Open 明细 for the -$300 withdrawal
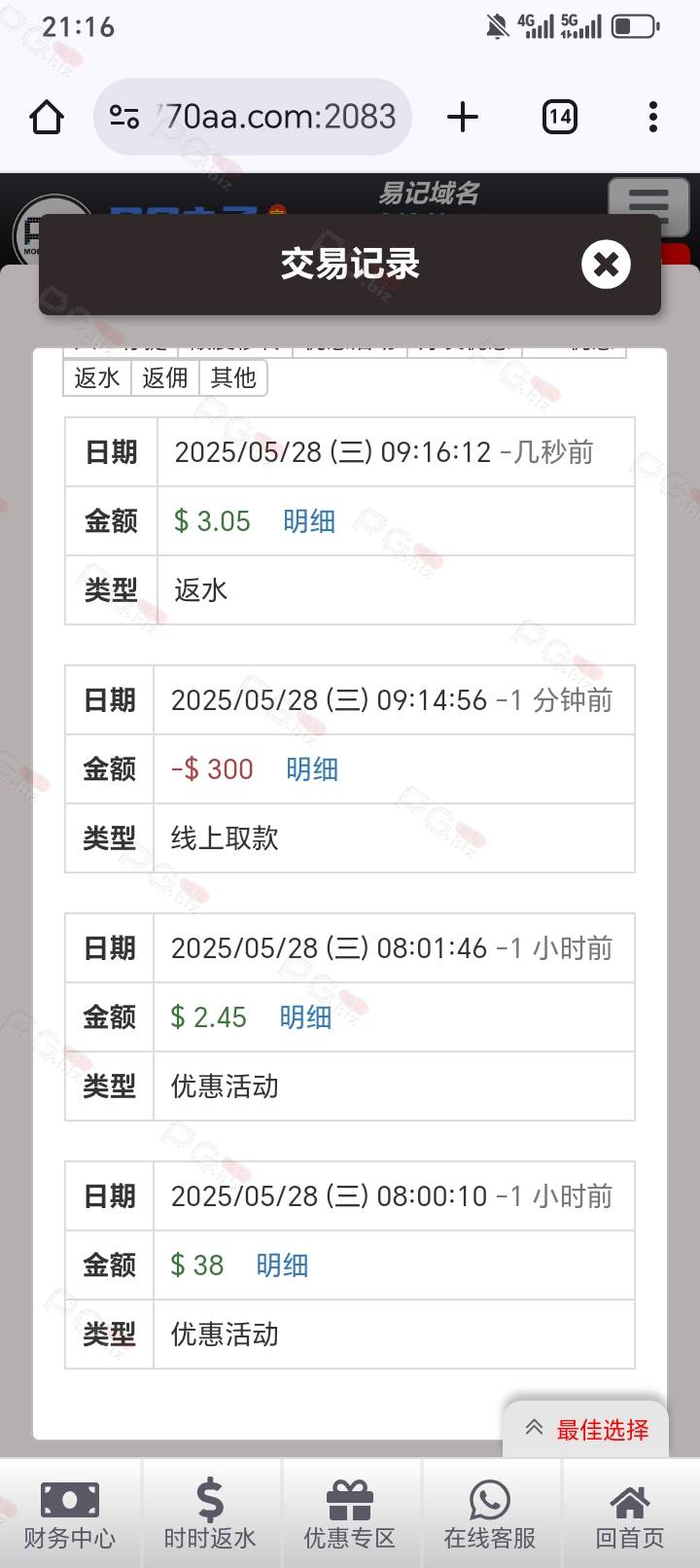This screenshot has height=1568, width=700. coord(312,769)
